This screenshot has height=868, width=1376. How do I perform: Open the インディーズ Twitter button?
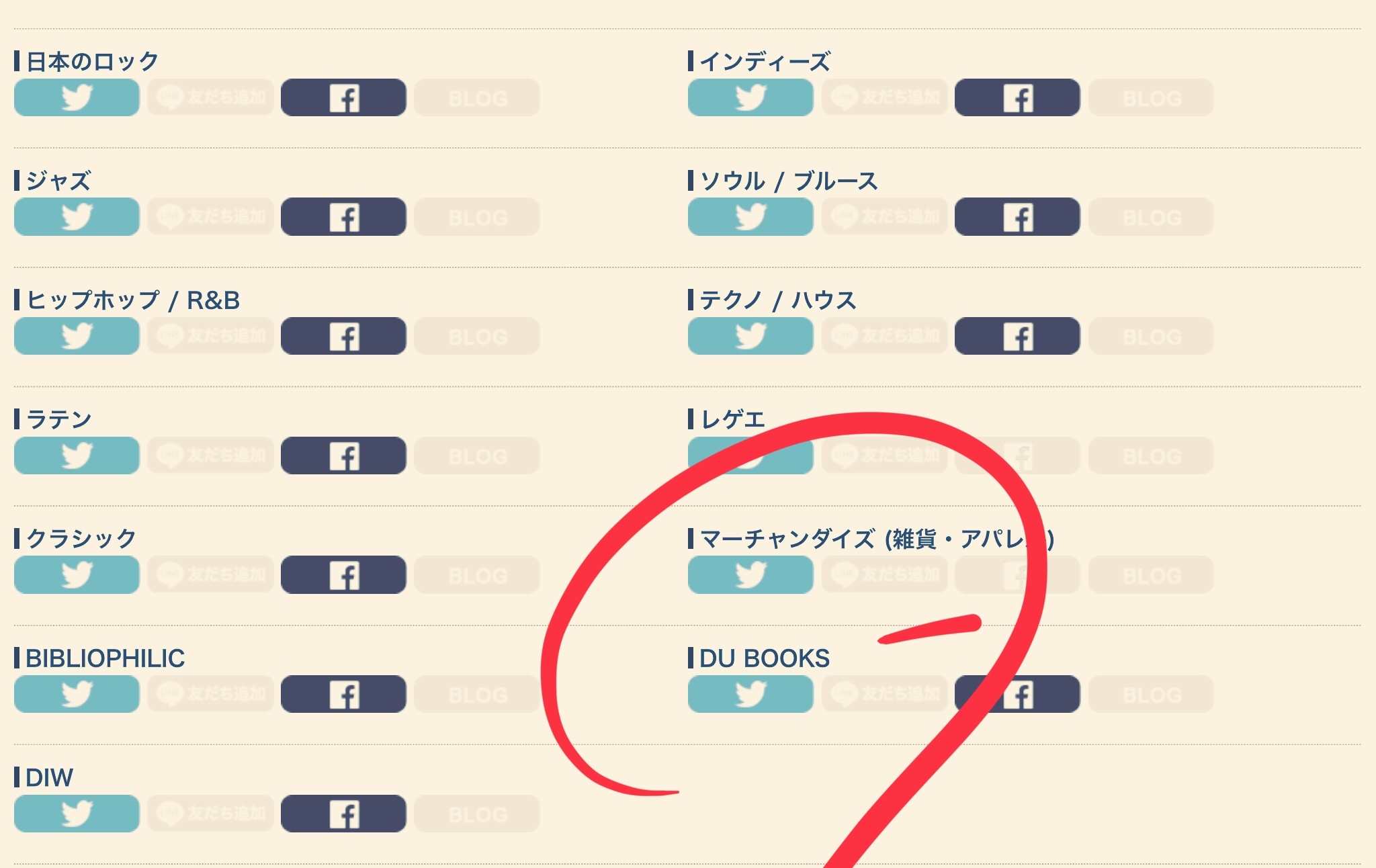pos(750,98)
